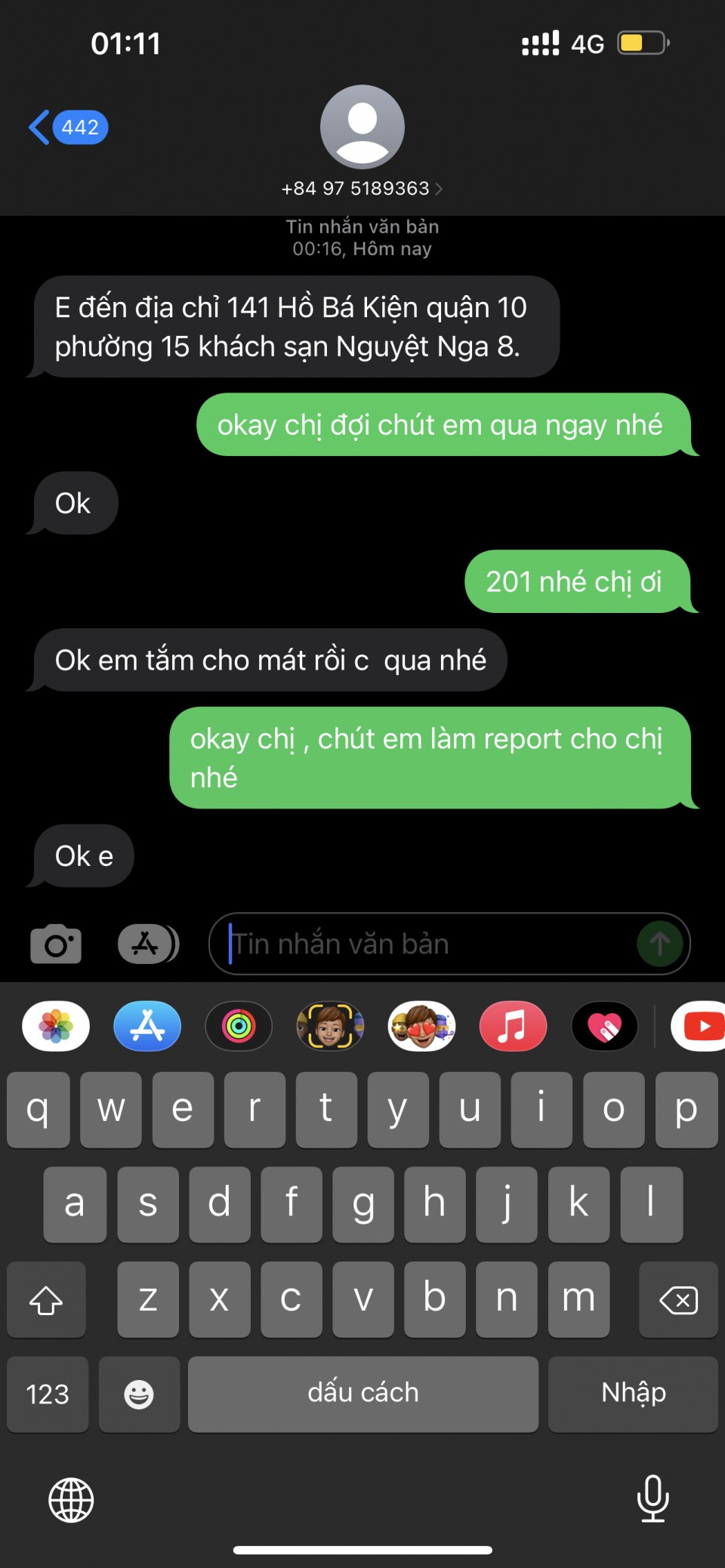Go back to the messages list

66,127
